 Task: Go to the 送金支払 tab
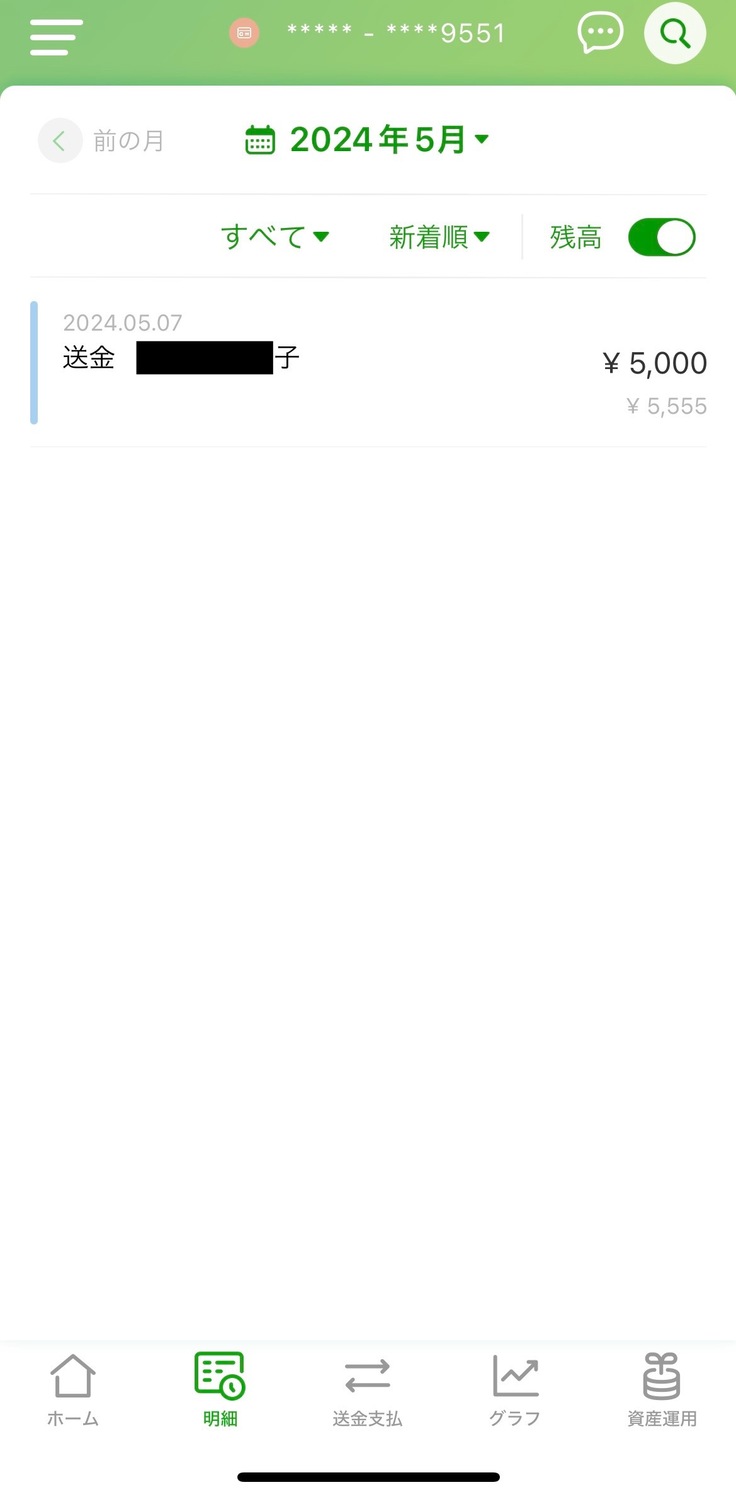coord(367,1390)
